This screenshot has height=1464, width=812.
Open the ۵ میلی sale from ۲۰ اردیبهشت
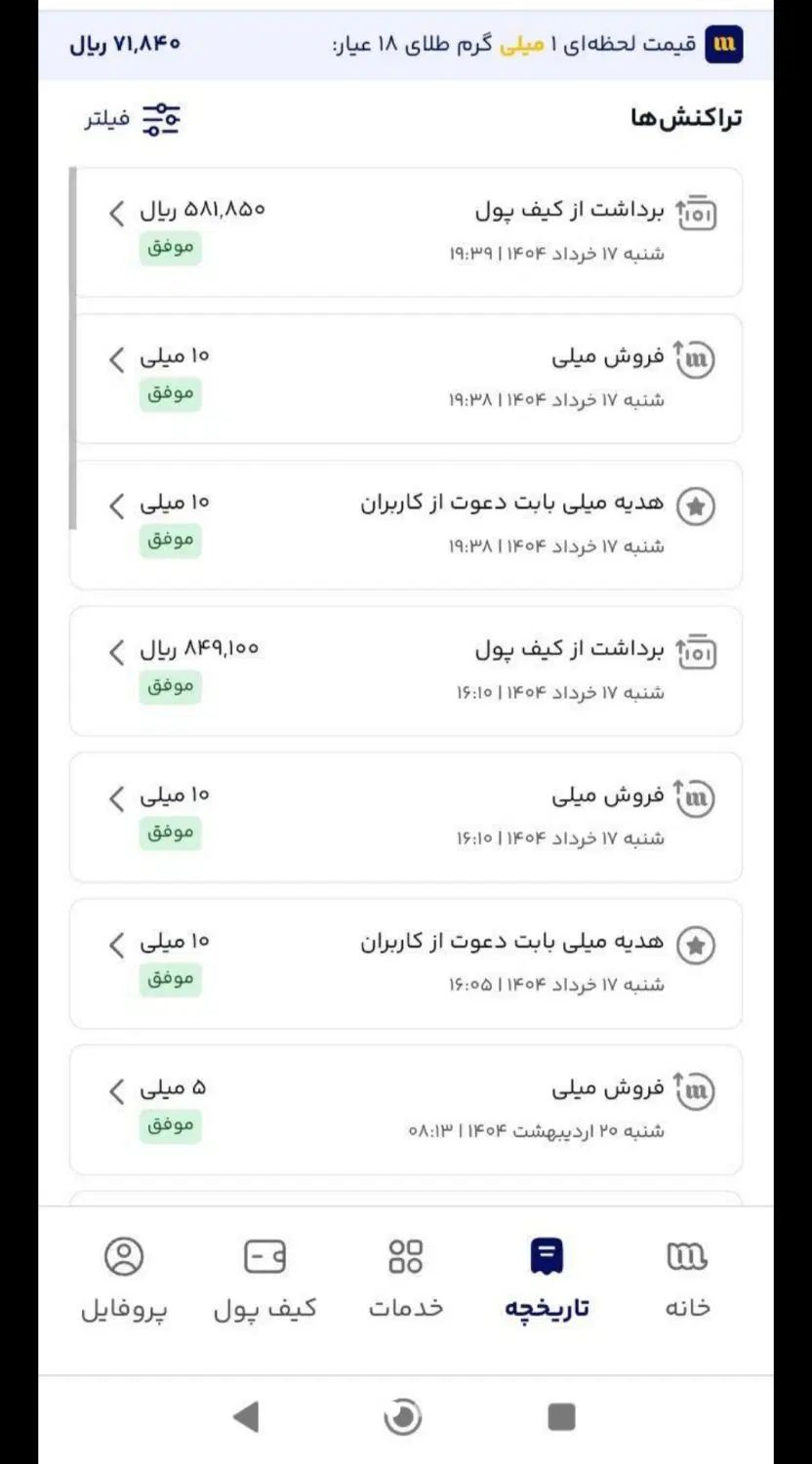coord(406,1110)
